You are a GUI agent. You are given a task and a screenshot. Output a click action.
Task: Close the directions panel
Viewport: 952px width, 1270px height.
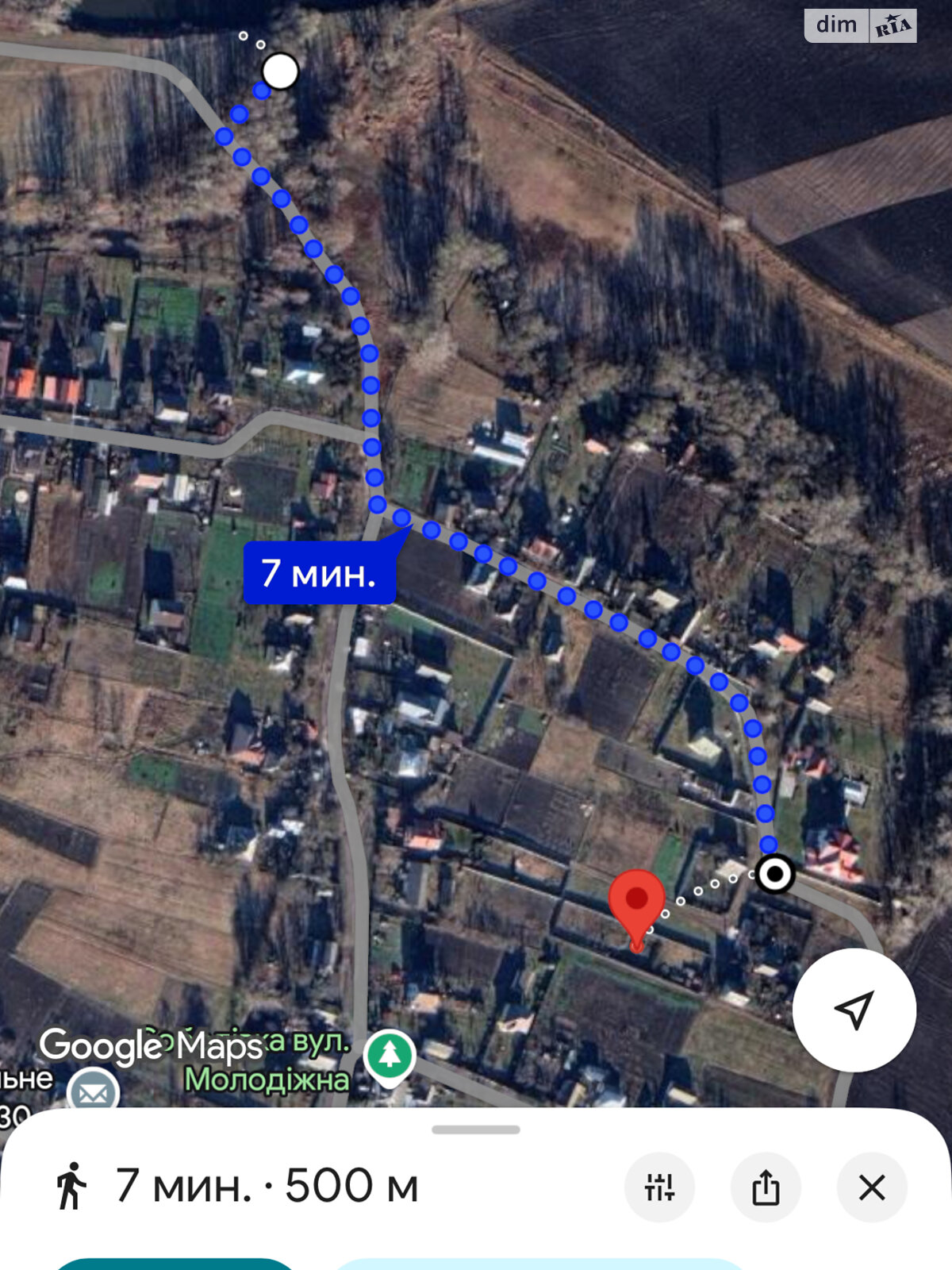pos(871,1187)
